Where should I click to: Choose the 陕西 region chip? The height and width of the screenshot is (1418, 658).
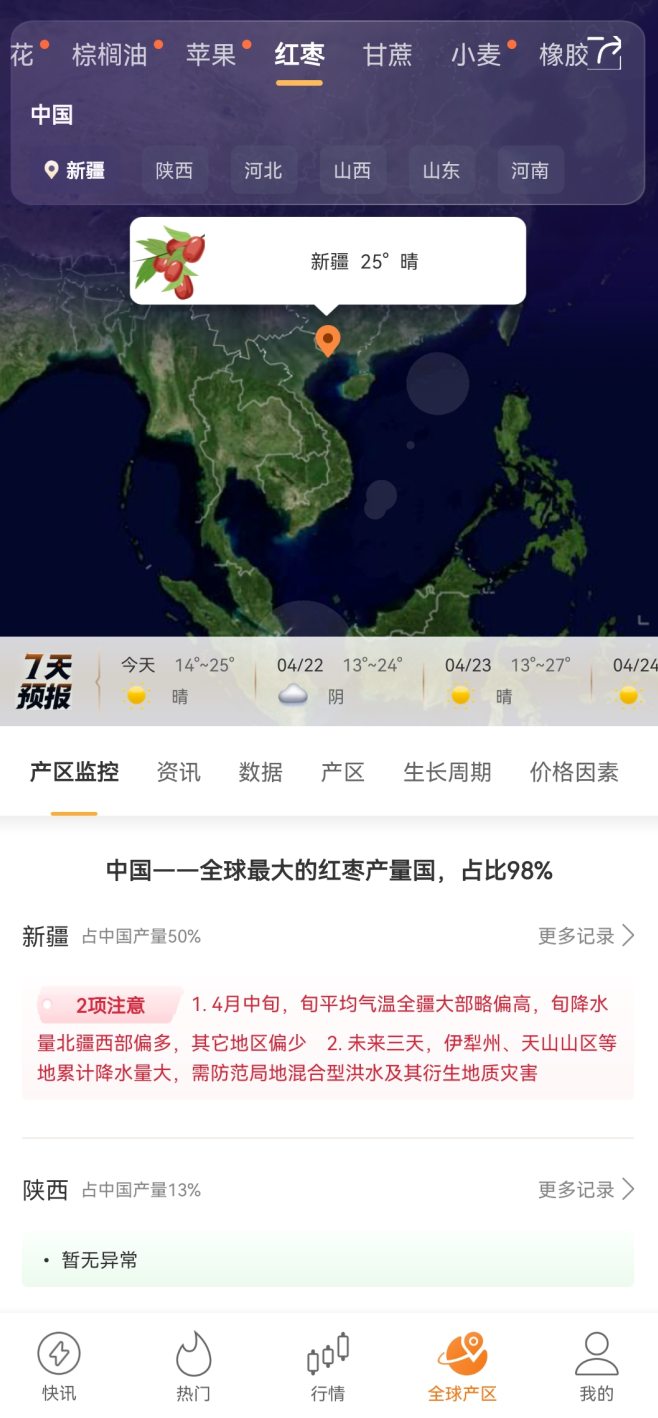174,170
